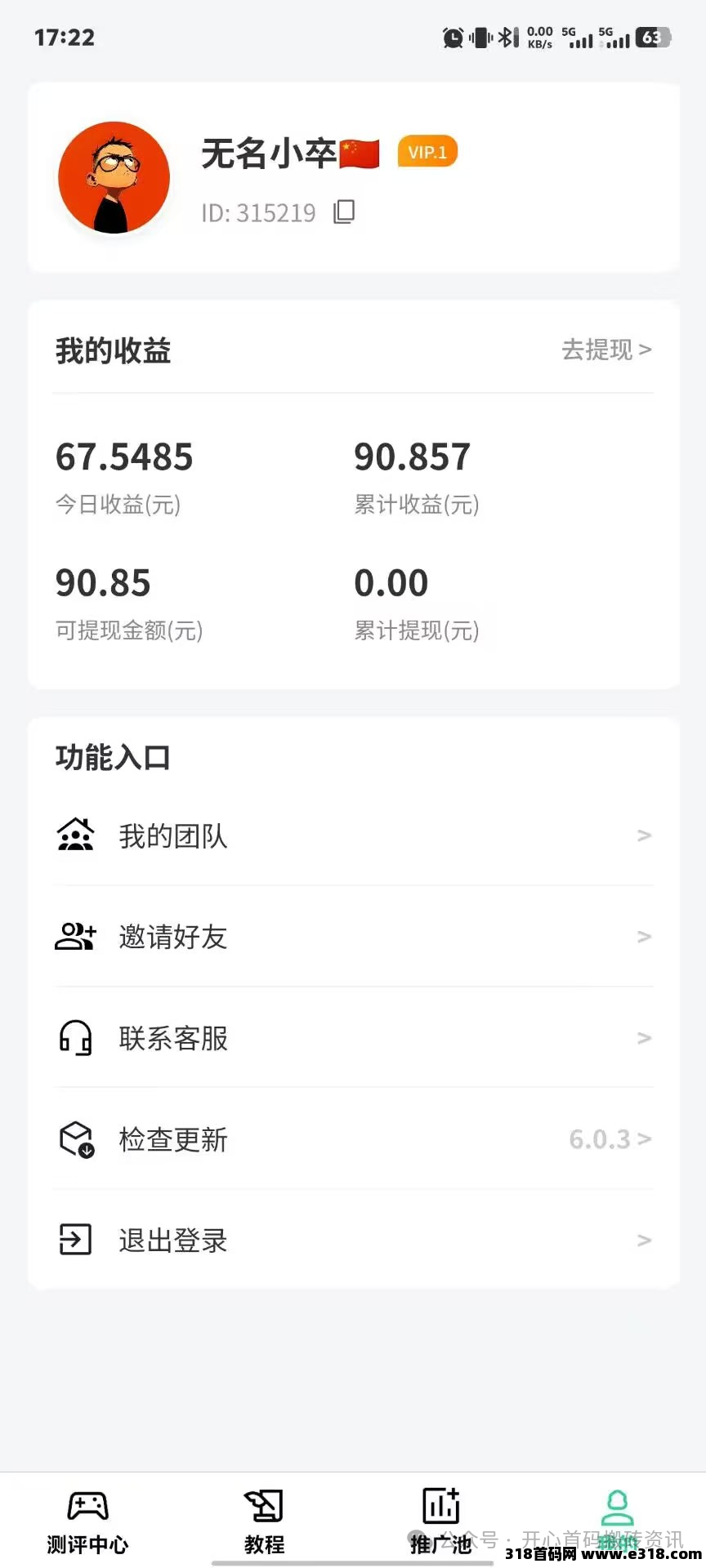Screen dimensions: 706x1568
Task: Expand the 我的团队 row chevron
Action: tap(645, 835)
